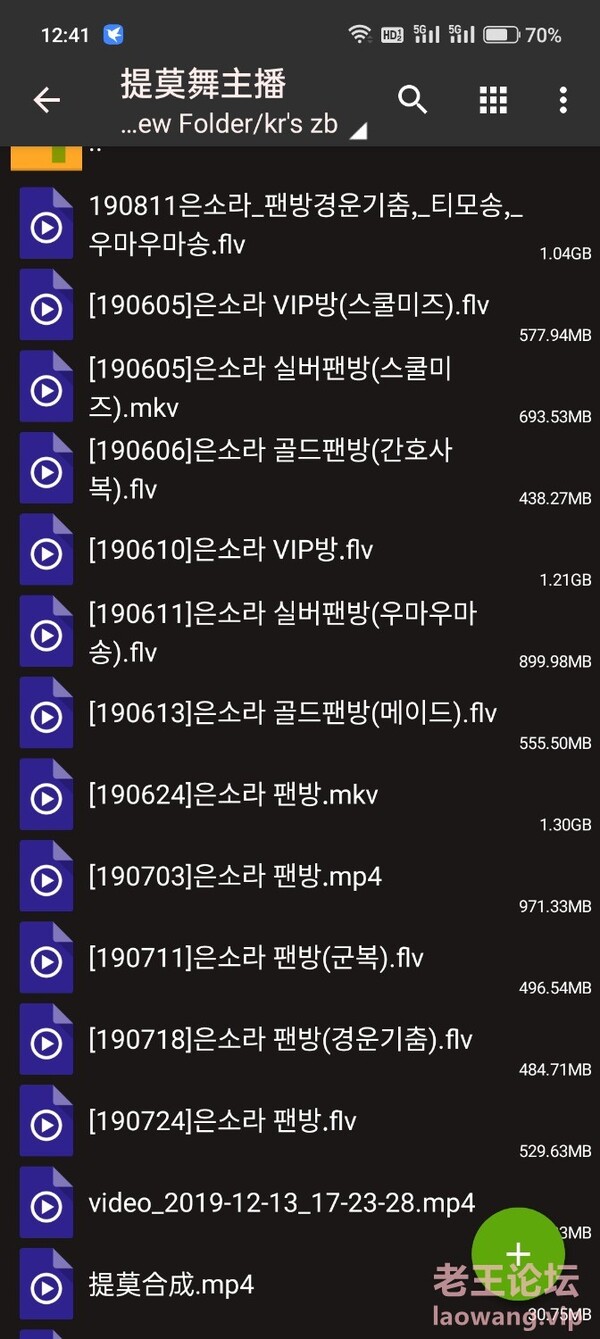Image resolution: width=600 pixels, height=1339 pixels.
Task: Tap the green plus floating button
Action: [x=518, y=1255]
